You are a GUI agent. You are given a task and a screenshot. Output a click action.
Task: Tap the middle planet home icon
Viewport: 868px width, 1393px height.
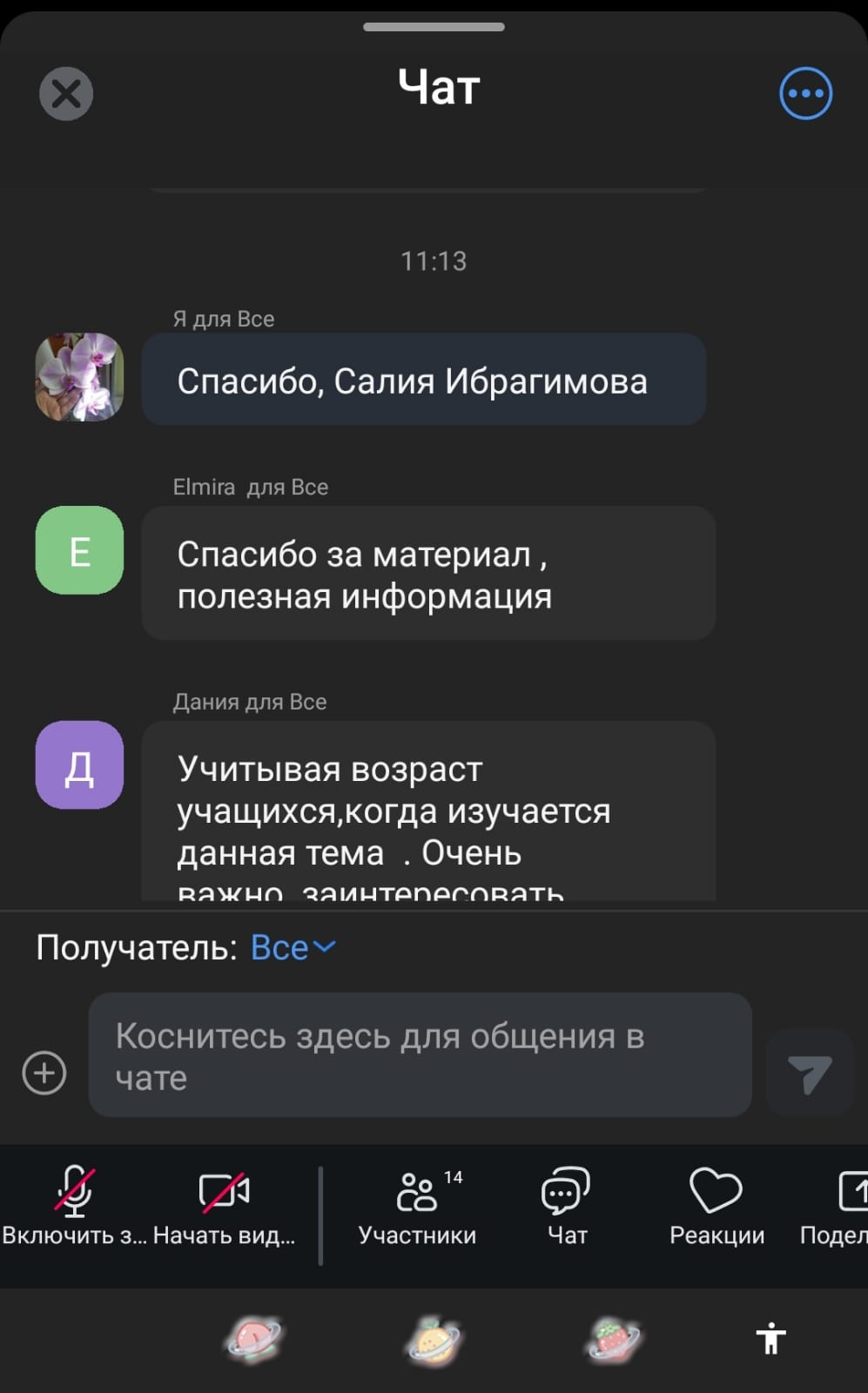click(434, 1340)
